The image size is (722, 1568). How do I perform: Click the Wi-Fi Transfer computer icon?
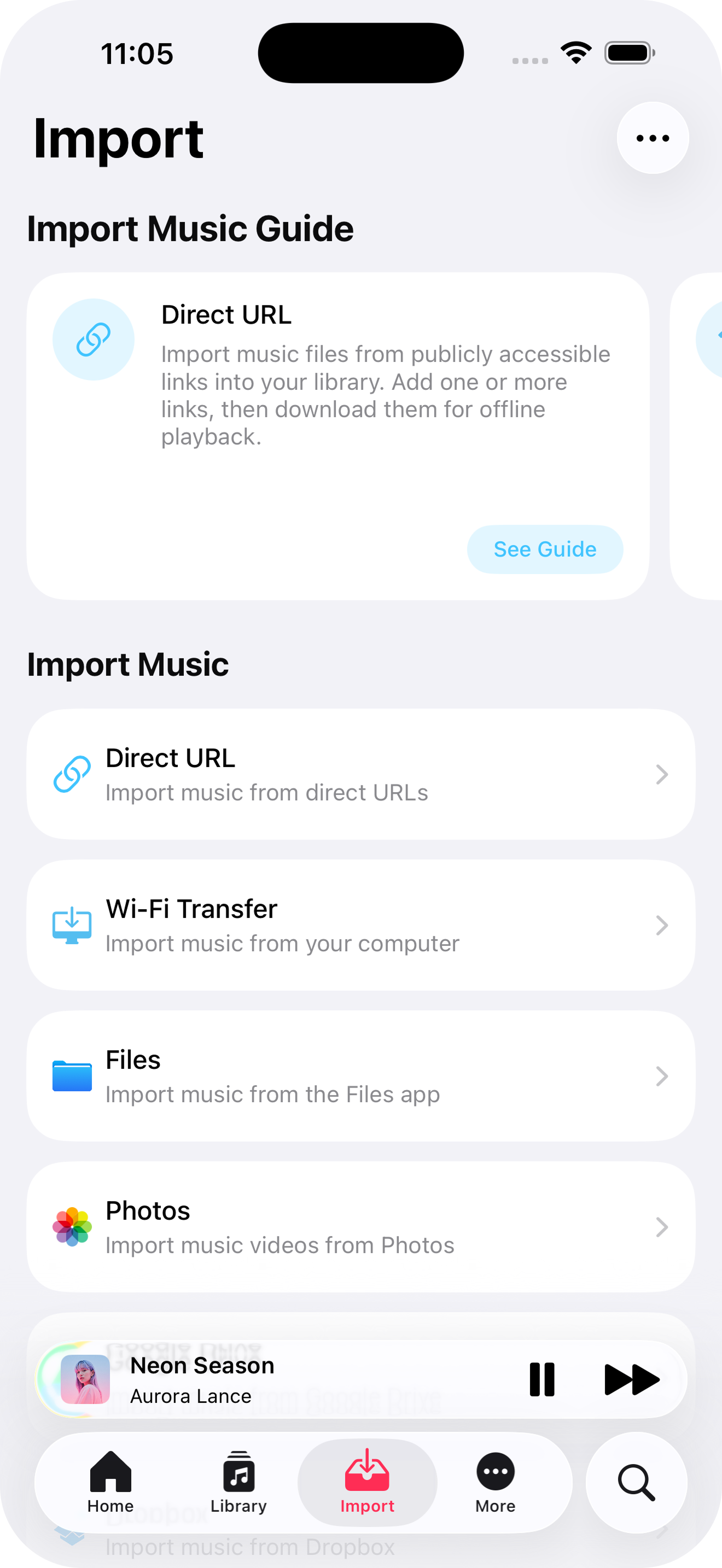[71, 925]
